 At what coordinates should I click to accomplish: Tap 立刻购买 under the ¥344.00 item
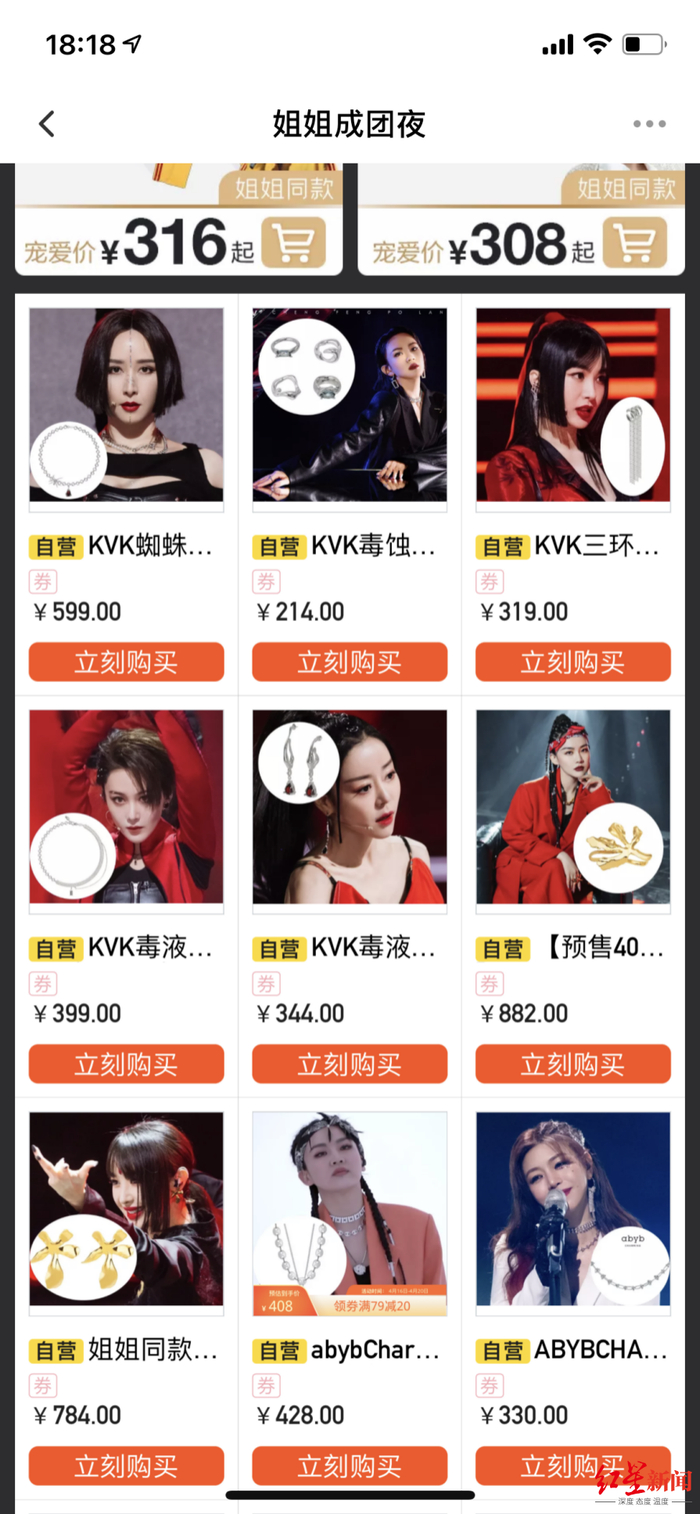click(349, 1064)
